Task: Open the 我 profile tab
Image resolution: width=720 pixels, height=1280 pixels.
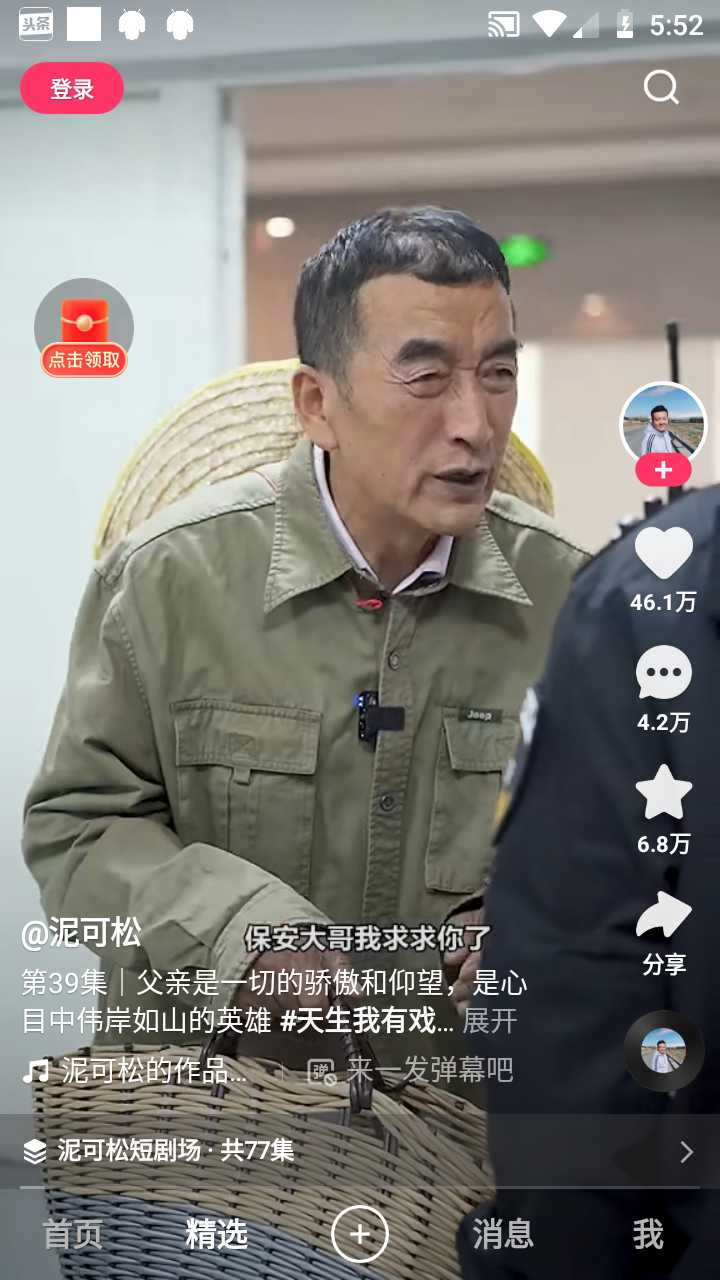Action: pyautogui.click(x=648, y=1235)
